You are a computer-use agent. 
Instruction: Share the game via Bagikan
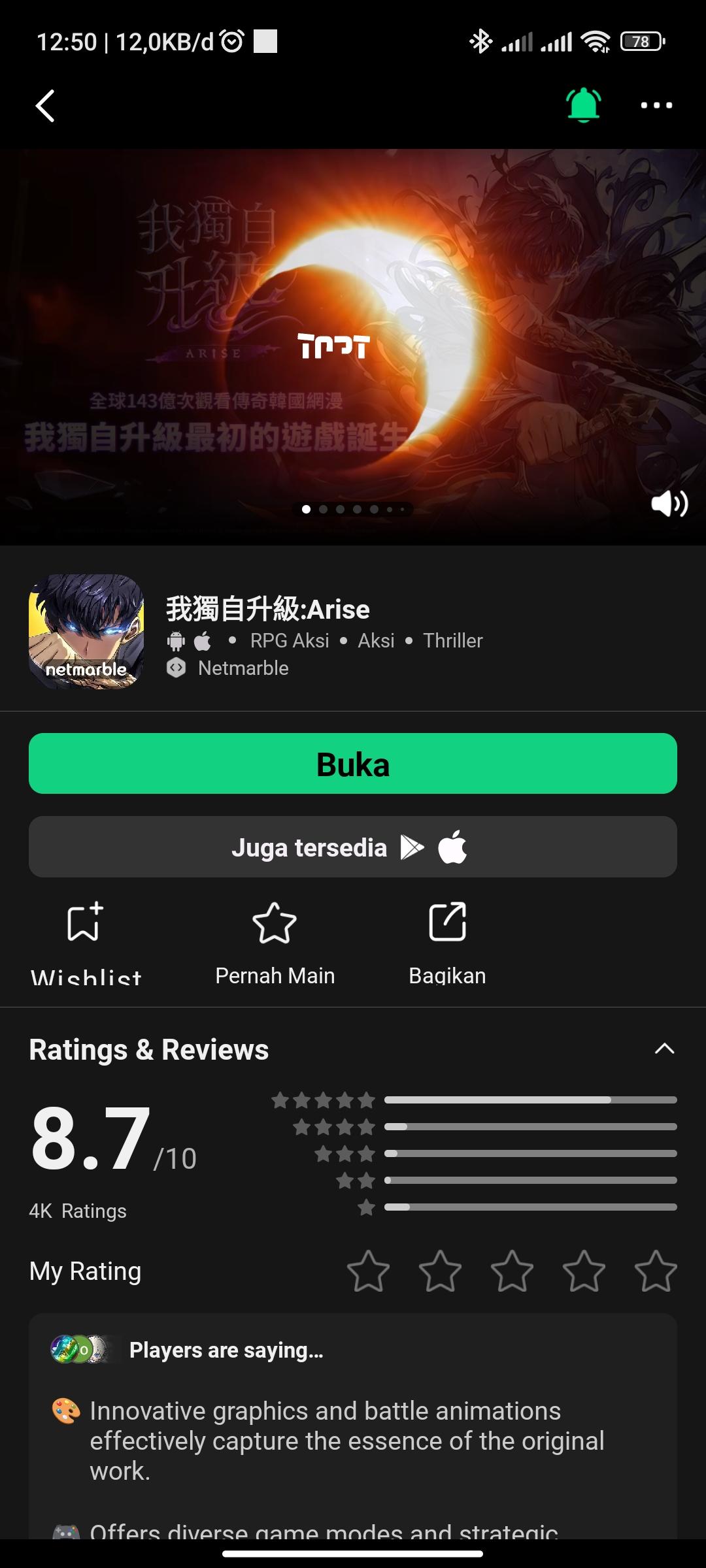tap(447, 941)
